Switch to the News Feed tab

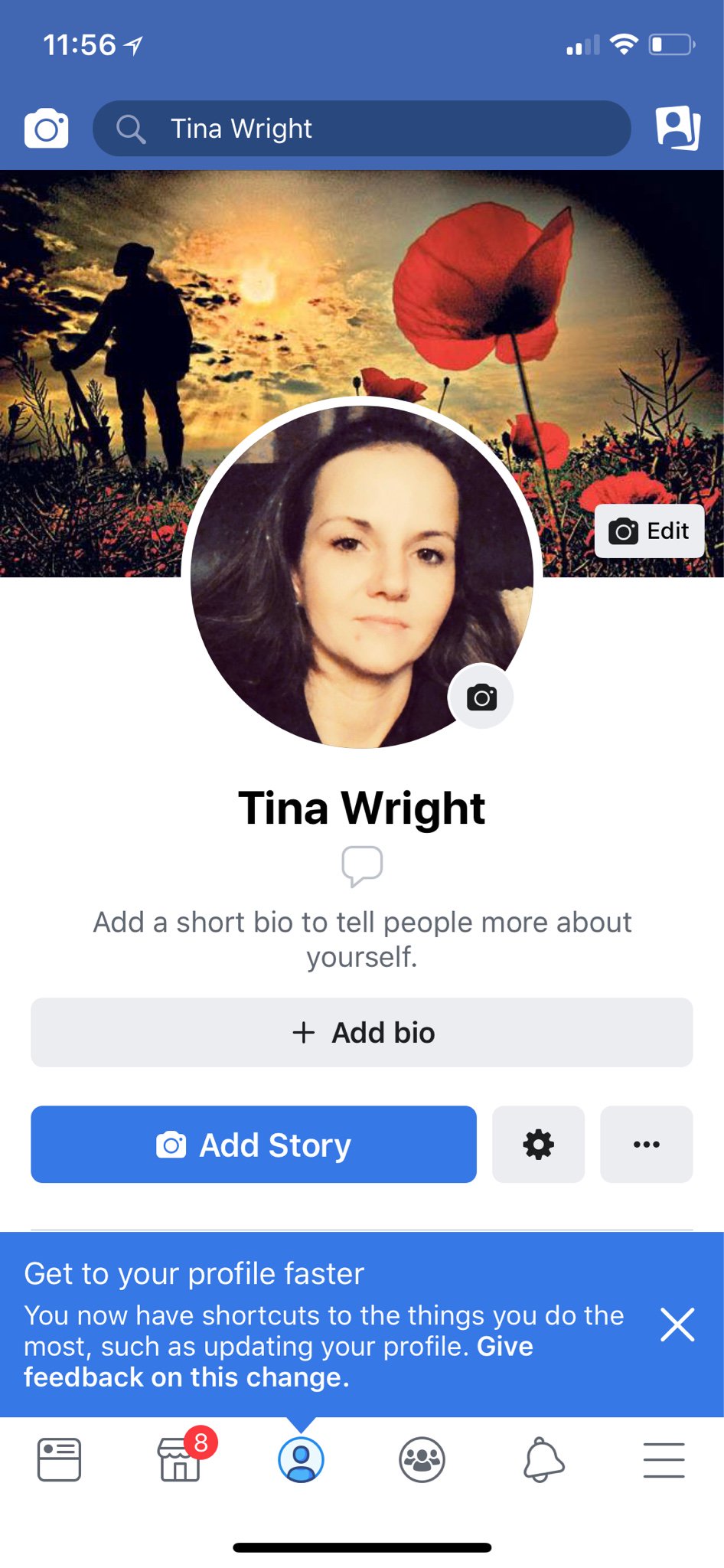(60, 1459)
